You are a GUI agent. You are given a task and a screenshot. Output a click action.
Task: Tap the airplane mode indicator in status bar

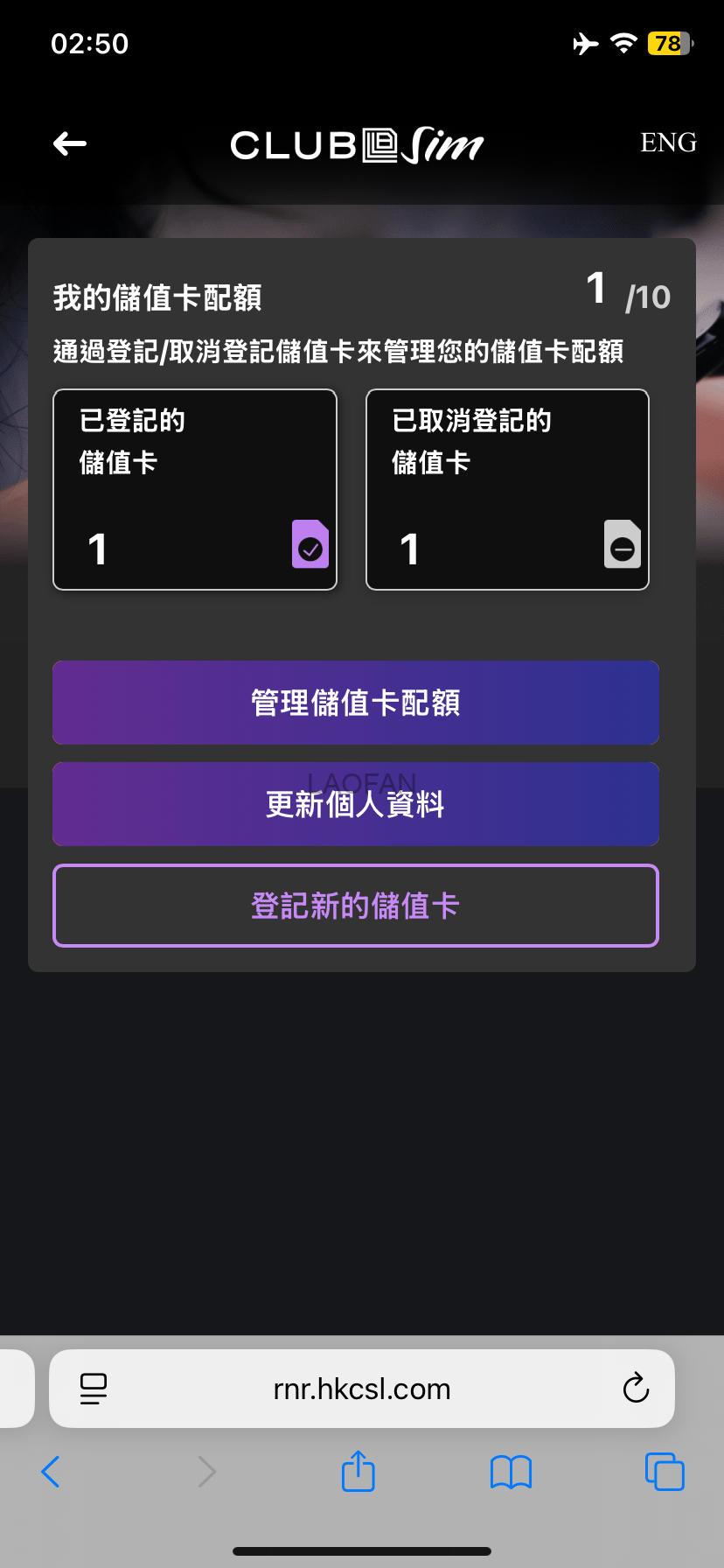[584, 44]
